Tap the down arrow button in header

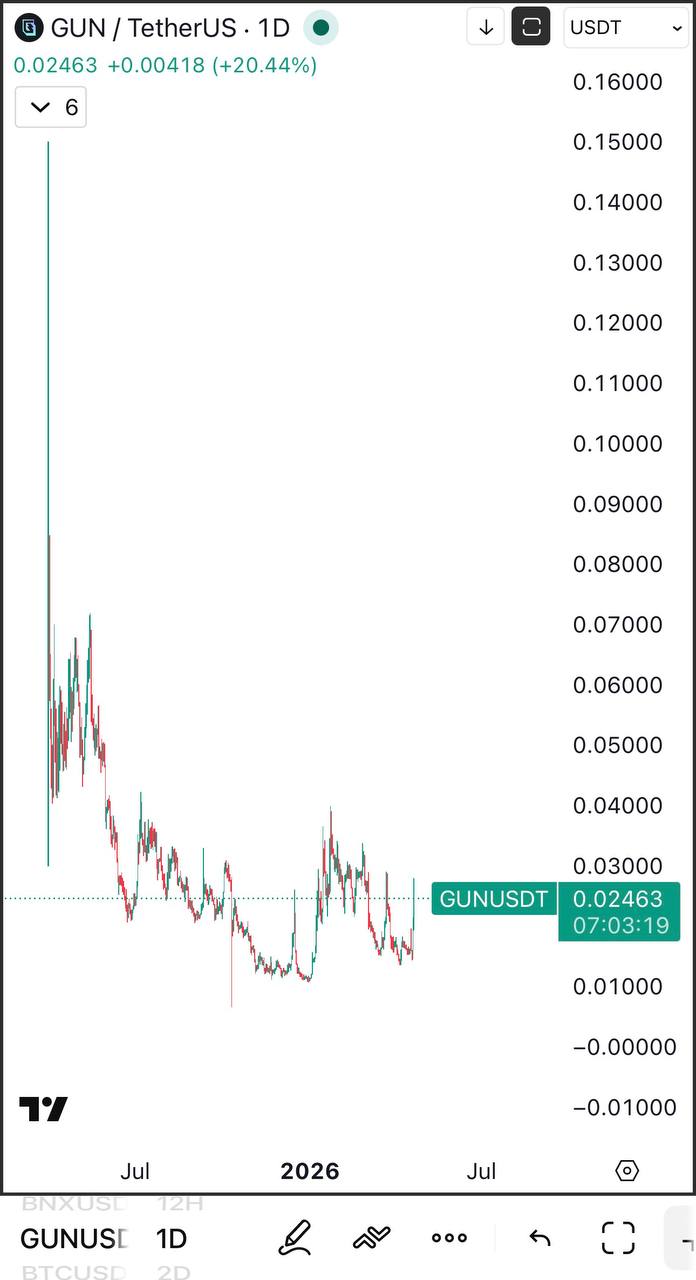(486, 28)
